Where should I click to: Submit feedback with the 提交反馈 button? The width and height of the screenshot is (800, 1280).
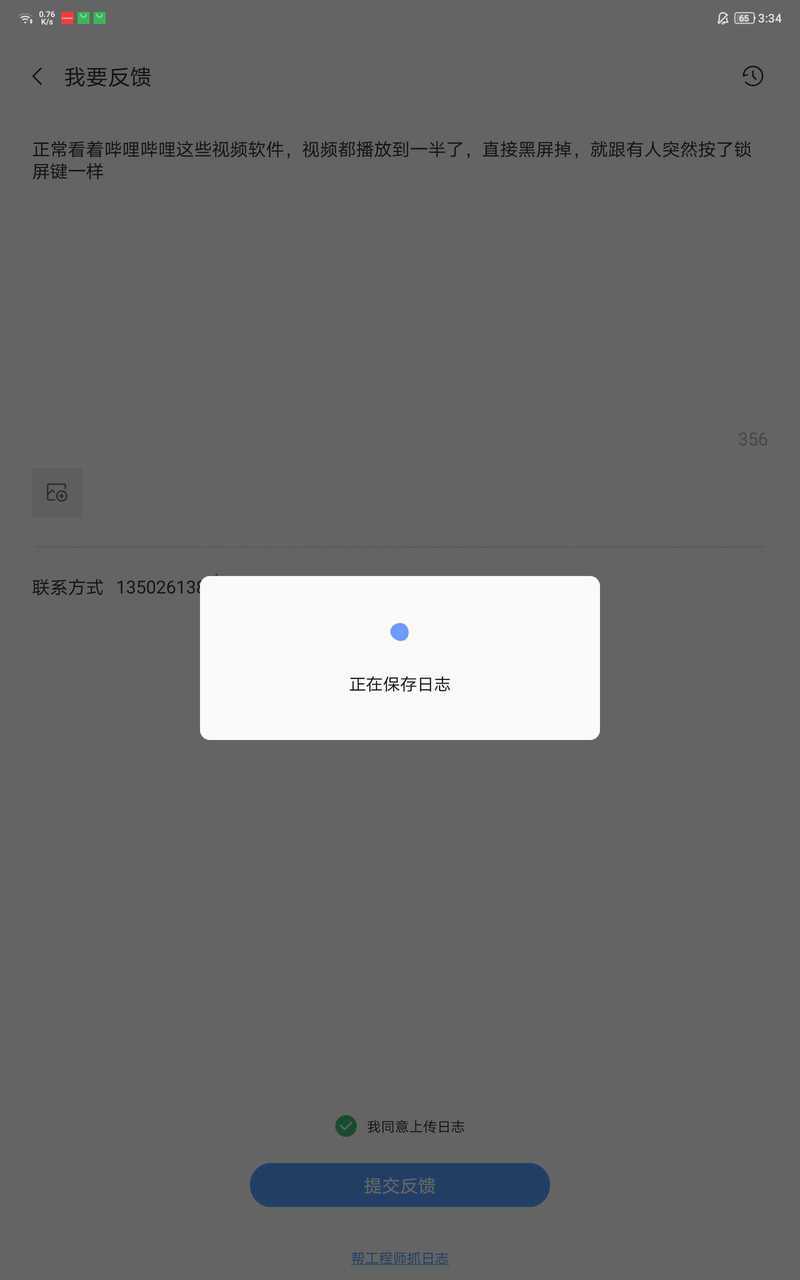coord(400,1185)
